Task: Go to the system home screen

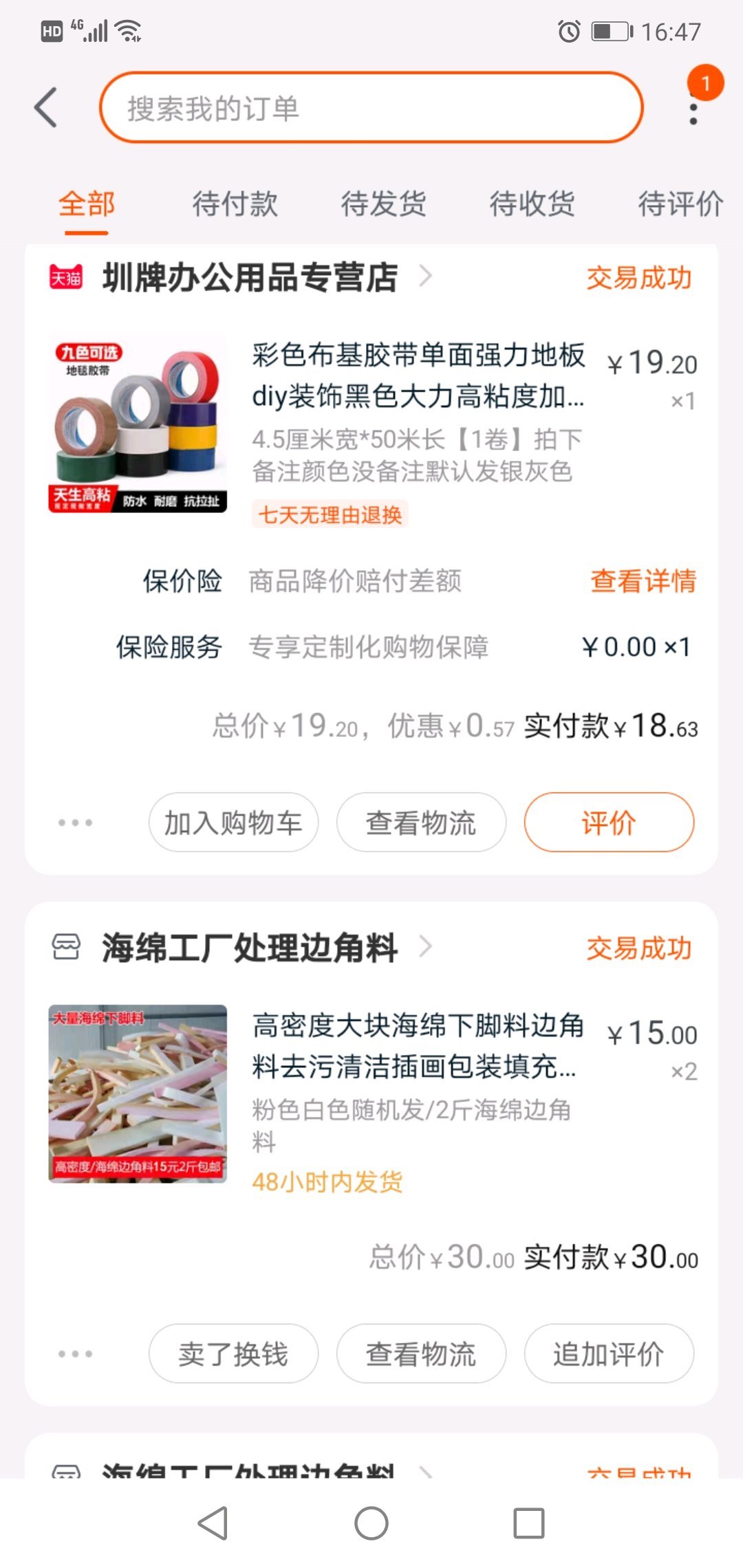Action: click(371, 1523)
